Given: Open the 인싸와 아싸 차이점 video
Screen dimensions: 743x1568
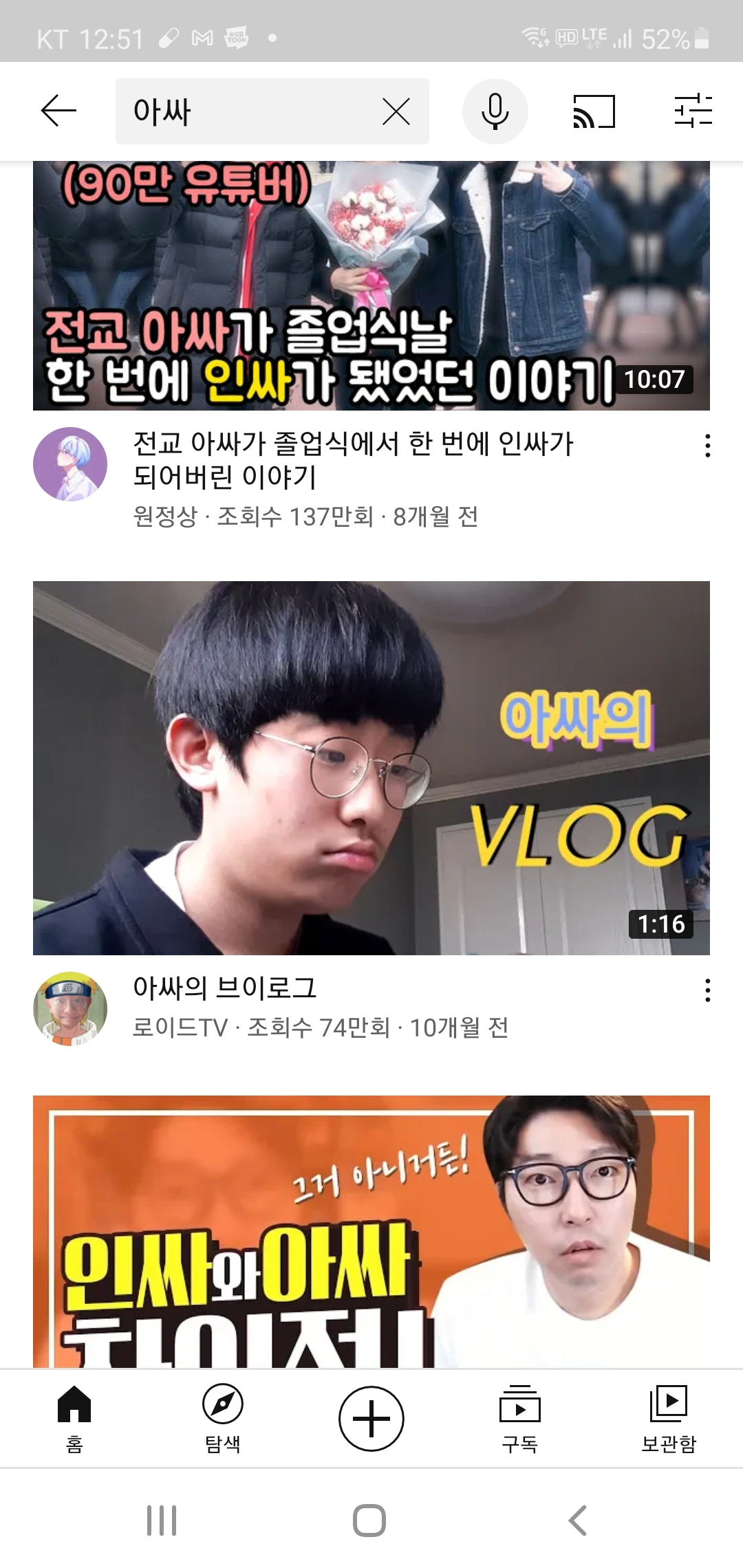Looking at the screenshot, I should 371,1231.
